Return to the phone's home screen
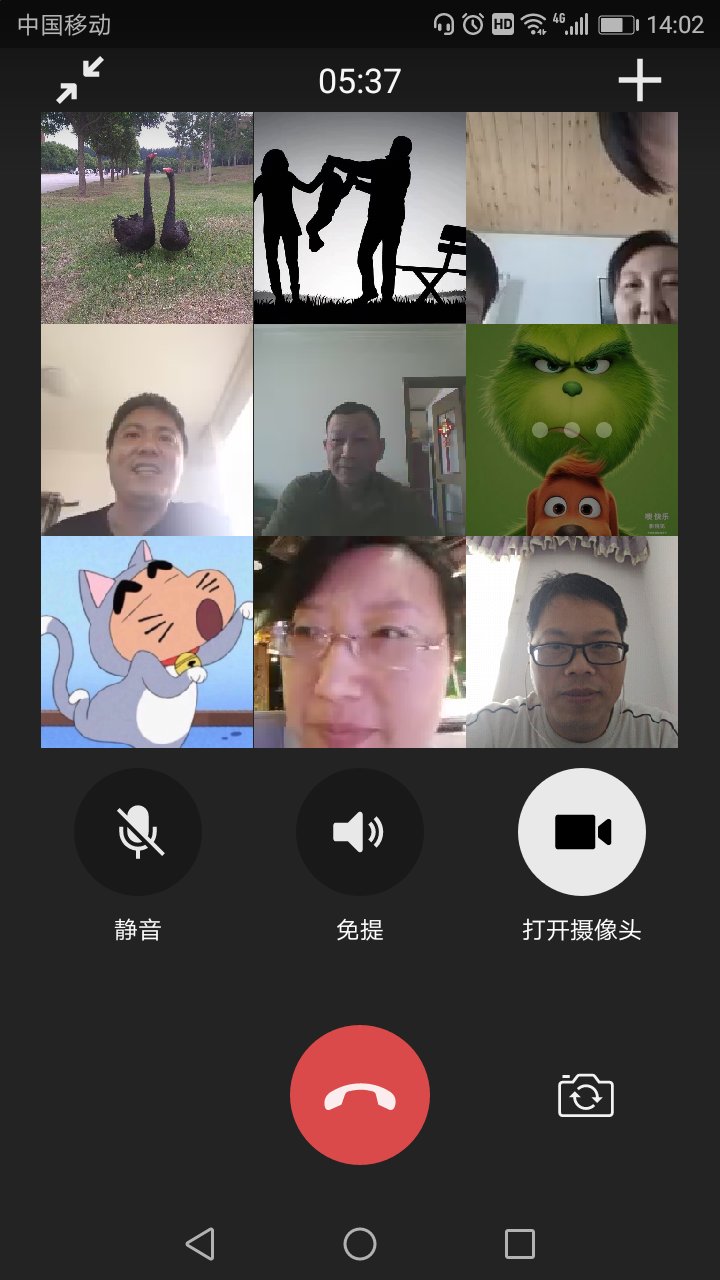This screenshot has width=720, height=1280. (x=360, y=1244)
